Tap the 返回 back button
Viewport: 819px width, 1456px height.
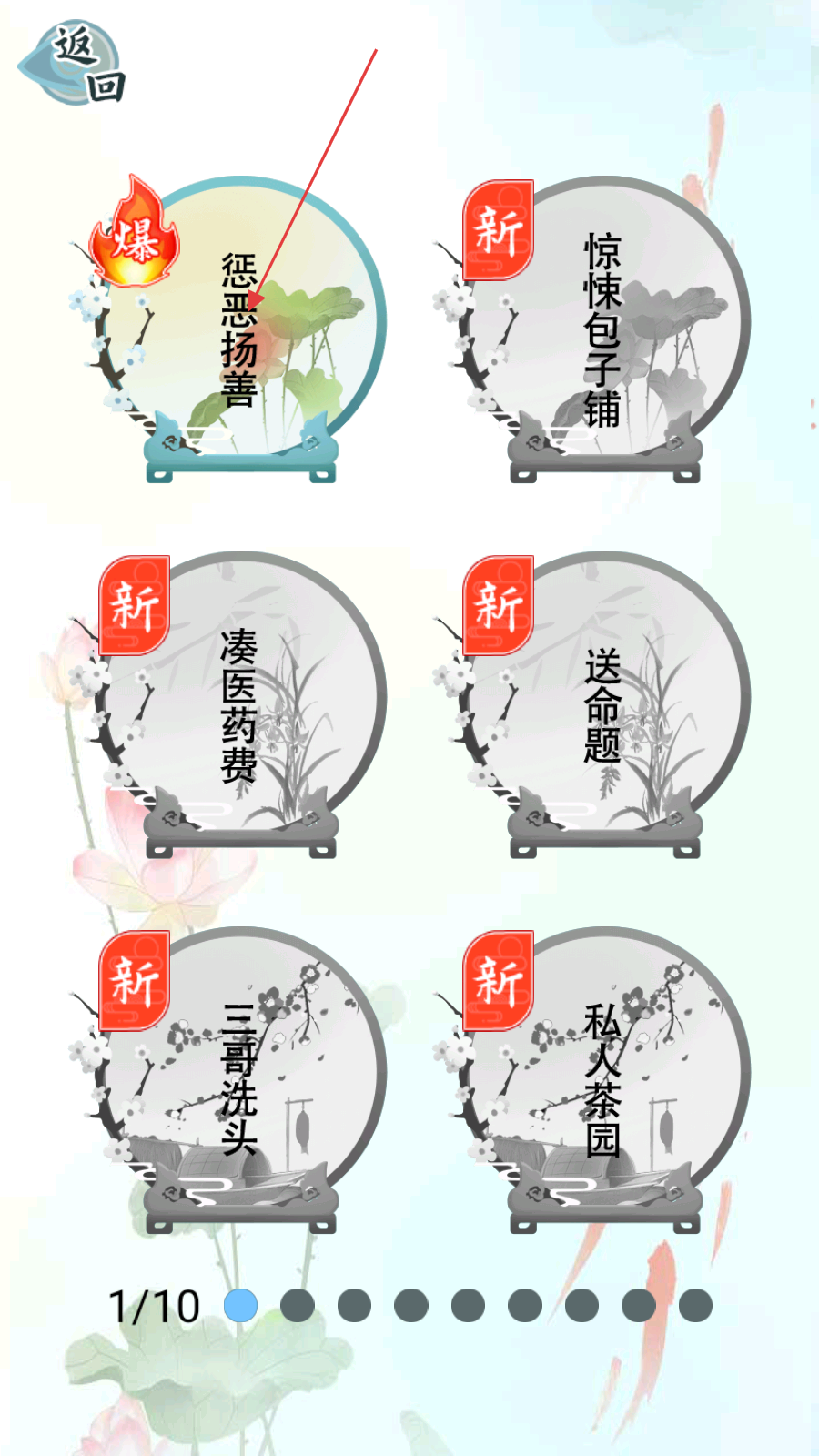click(72, 63)
